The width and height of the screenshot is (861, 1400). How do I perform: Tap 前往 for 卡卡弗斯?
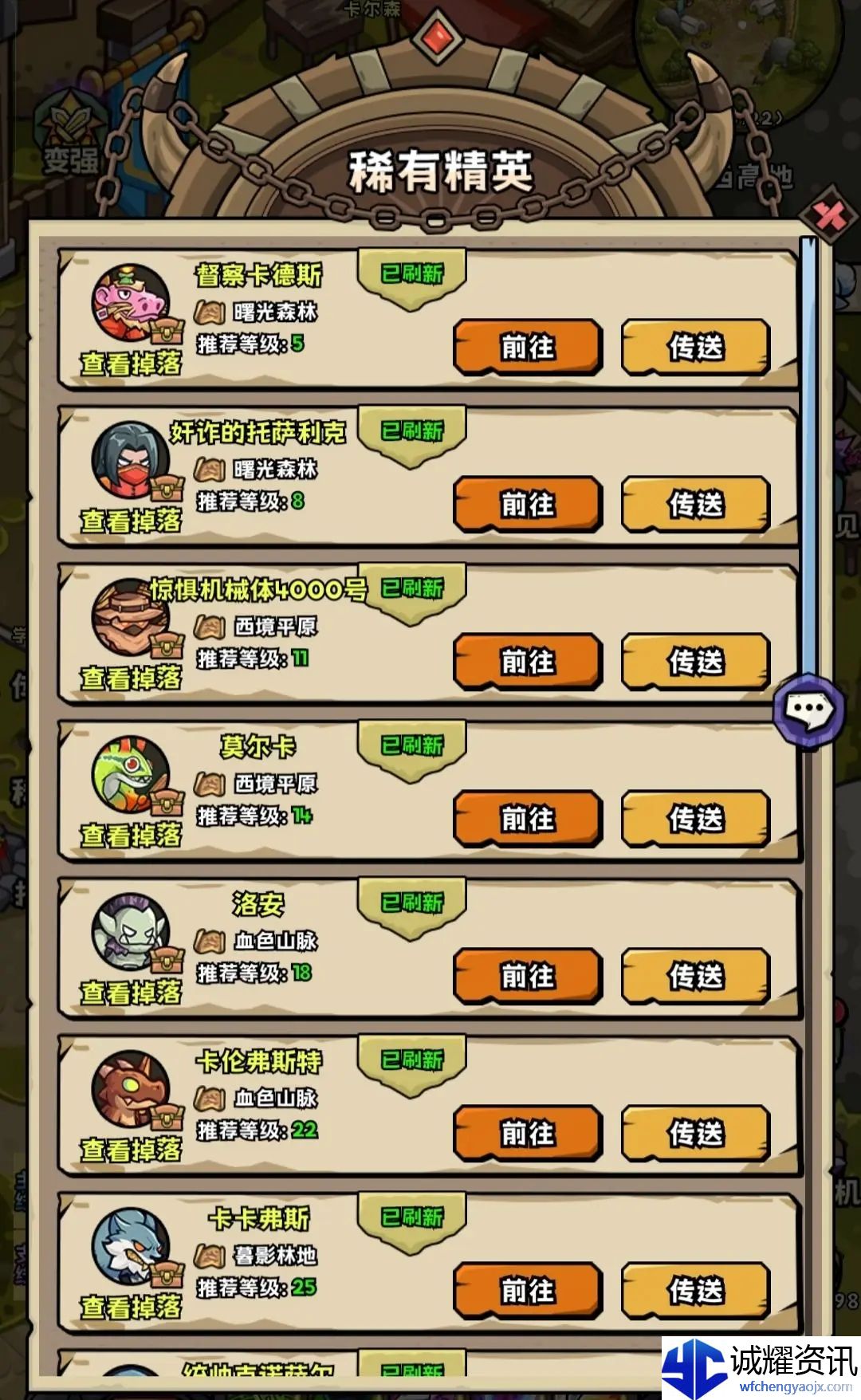[x=527, y=1289]
